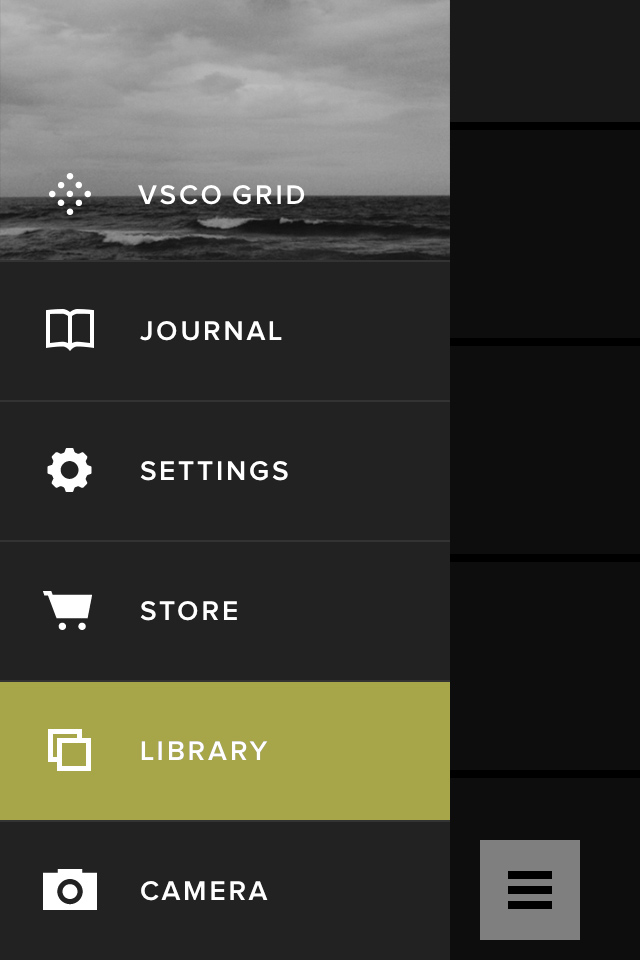Select the Library menu item
Viewport: 640px width, 960px height.
205,751
